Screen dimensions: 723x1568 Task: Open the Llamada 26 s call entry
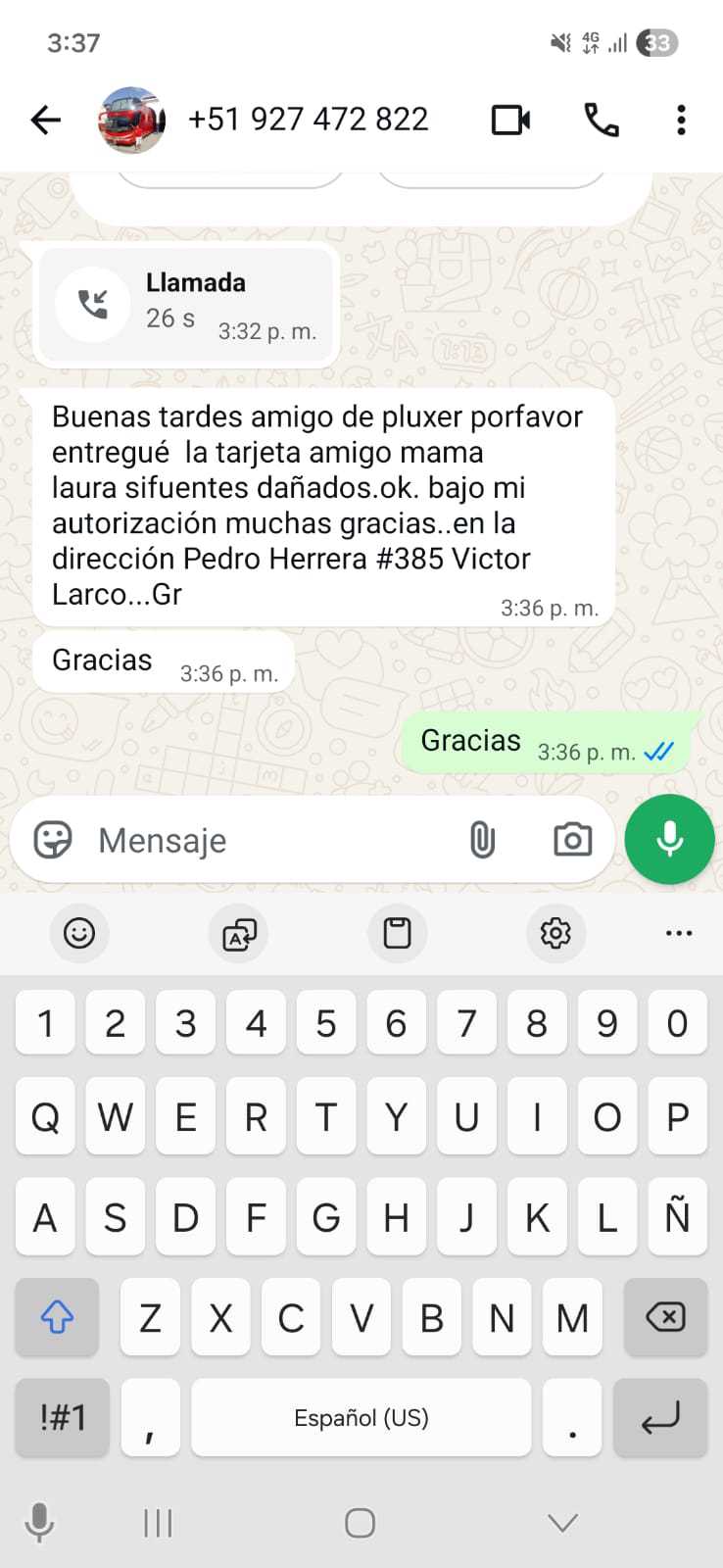tap(186, 305)
